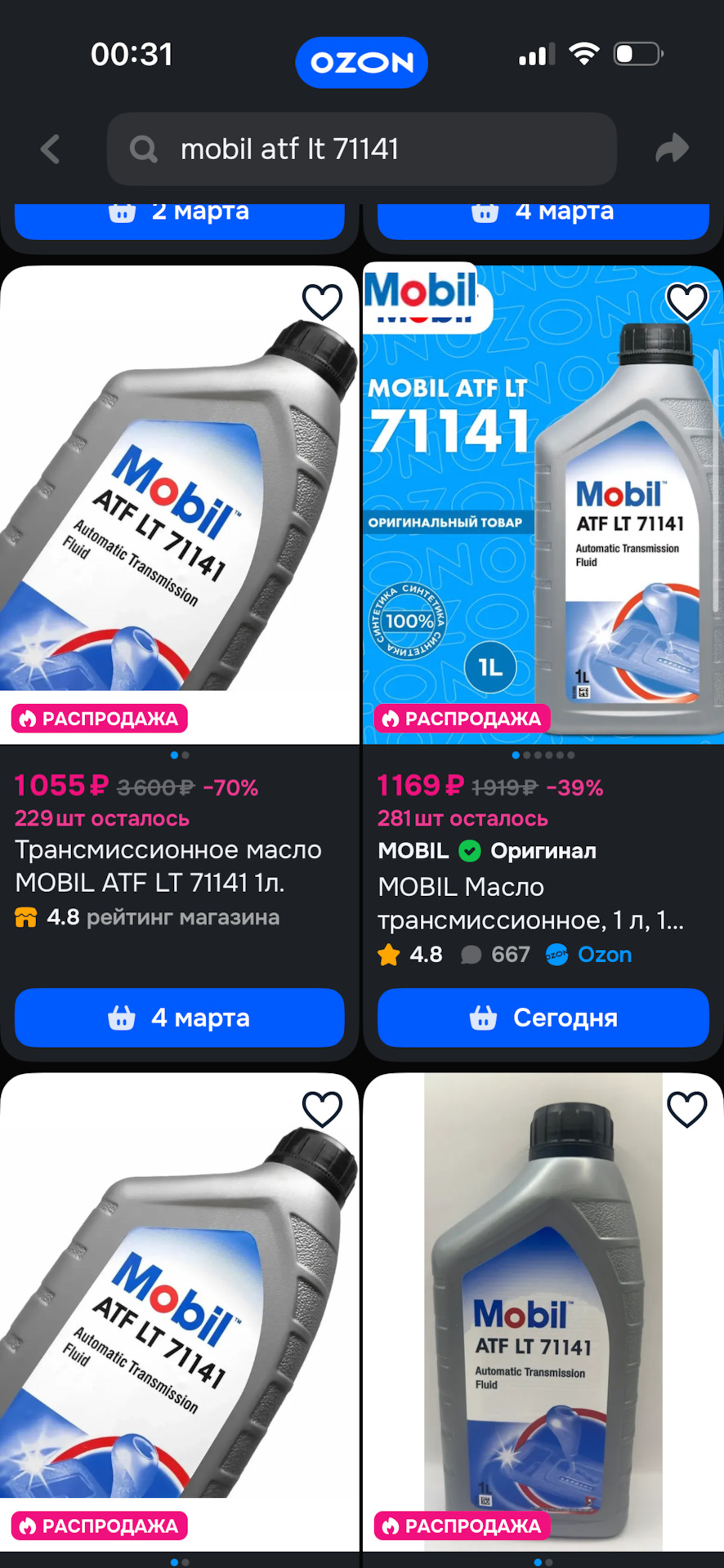Go back from search results
This screenshot has width=724, height=1568.
click(51, 149)
